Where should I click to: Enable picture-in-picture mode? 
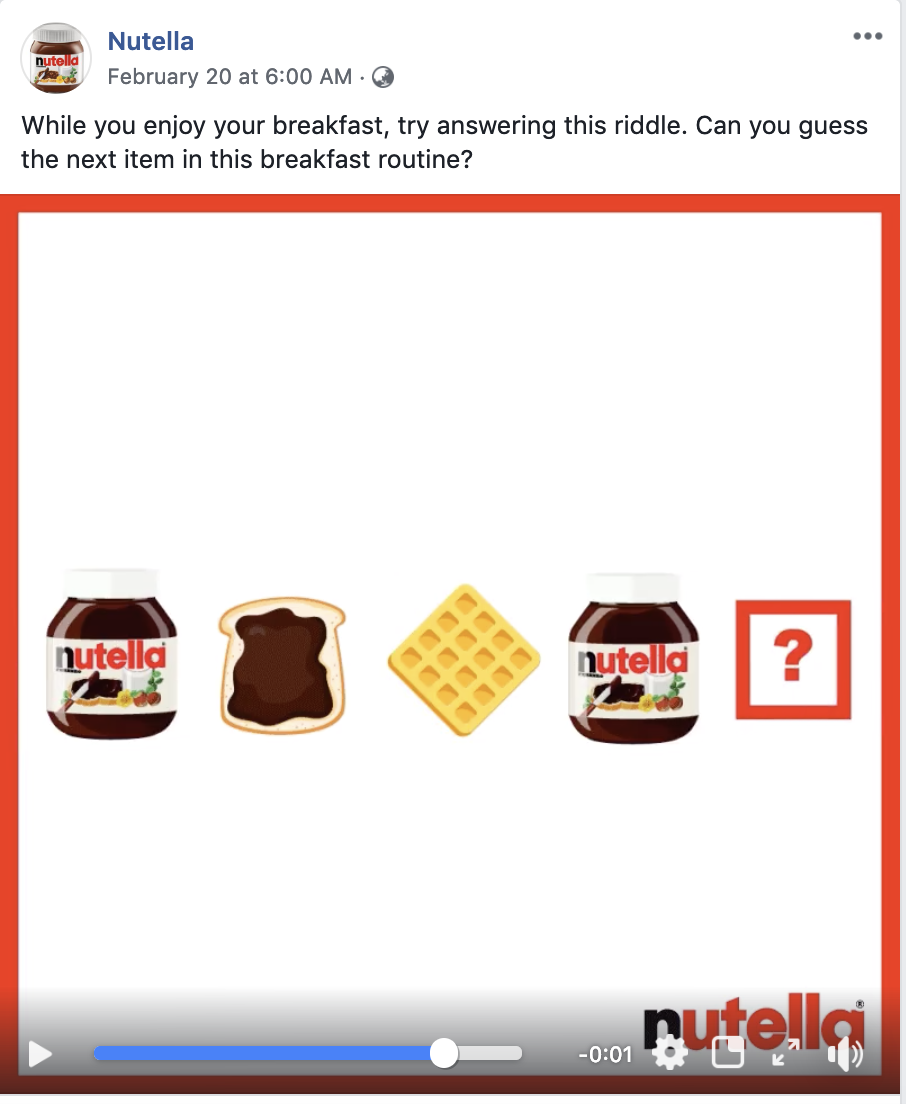point(728,1054)
